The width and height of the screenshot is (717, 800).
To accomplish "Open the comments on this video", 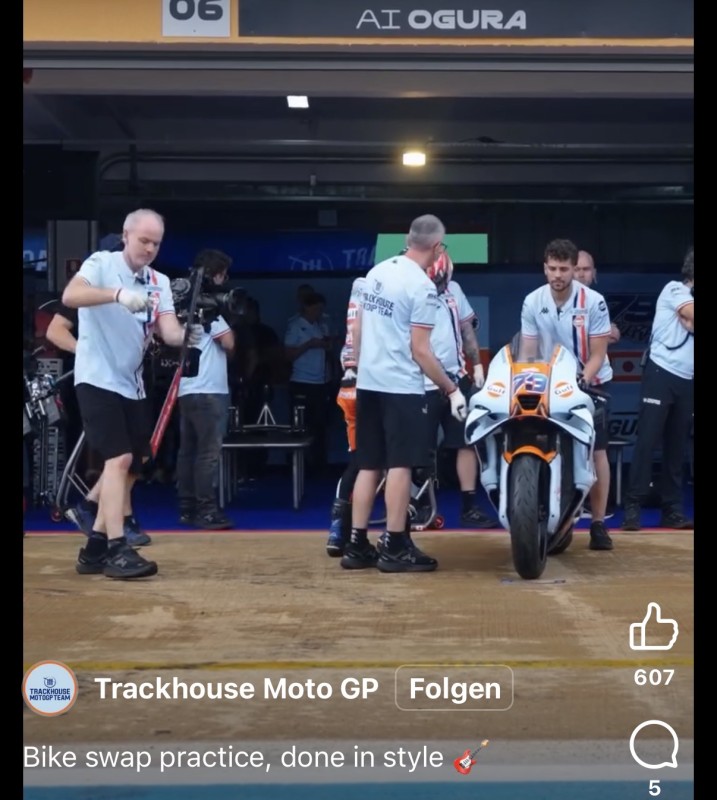I will coord(653,746).
